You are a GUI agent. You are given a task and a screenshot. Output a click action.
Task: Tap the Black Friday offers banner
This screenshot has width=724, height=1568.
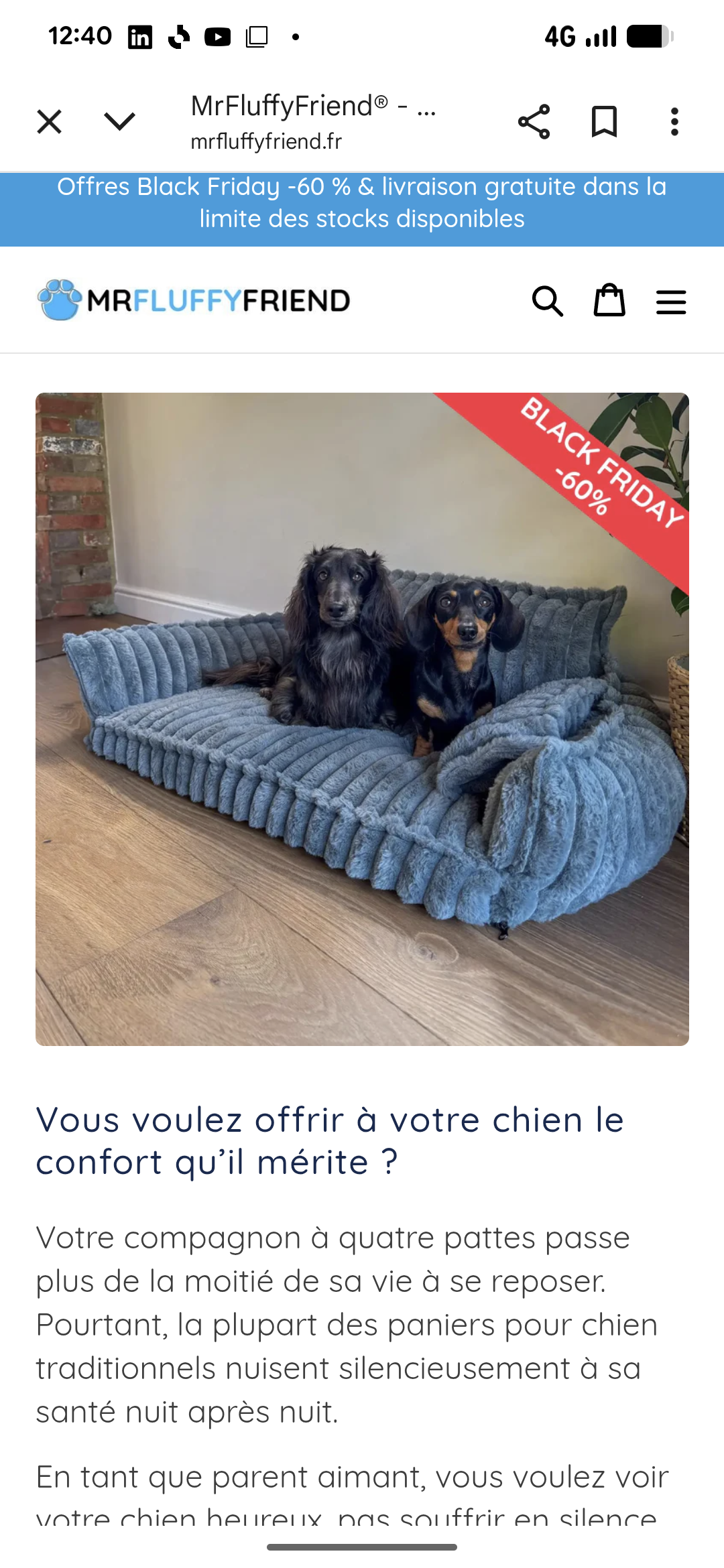[x=362, y=203]
